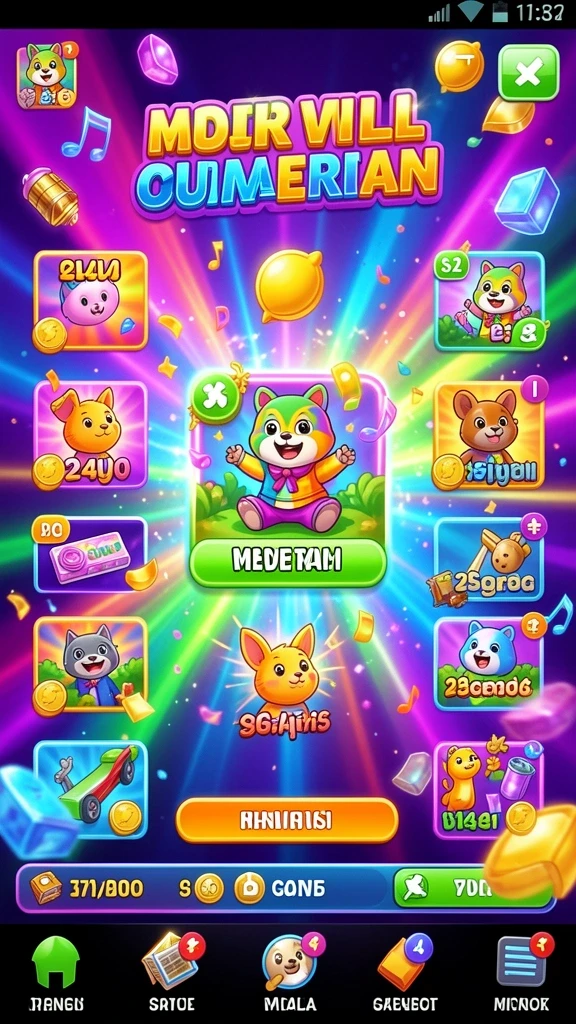Switch to the SATOE tab
This screenshot has width=576, height=1024.
coord(172,972)
